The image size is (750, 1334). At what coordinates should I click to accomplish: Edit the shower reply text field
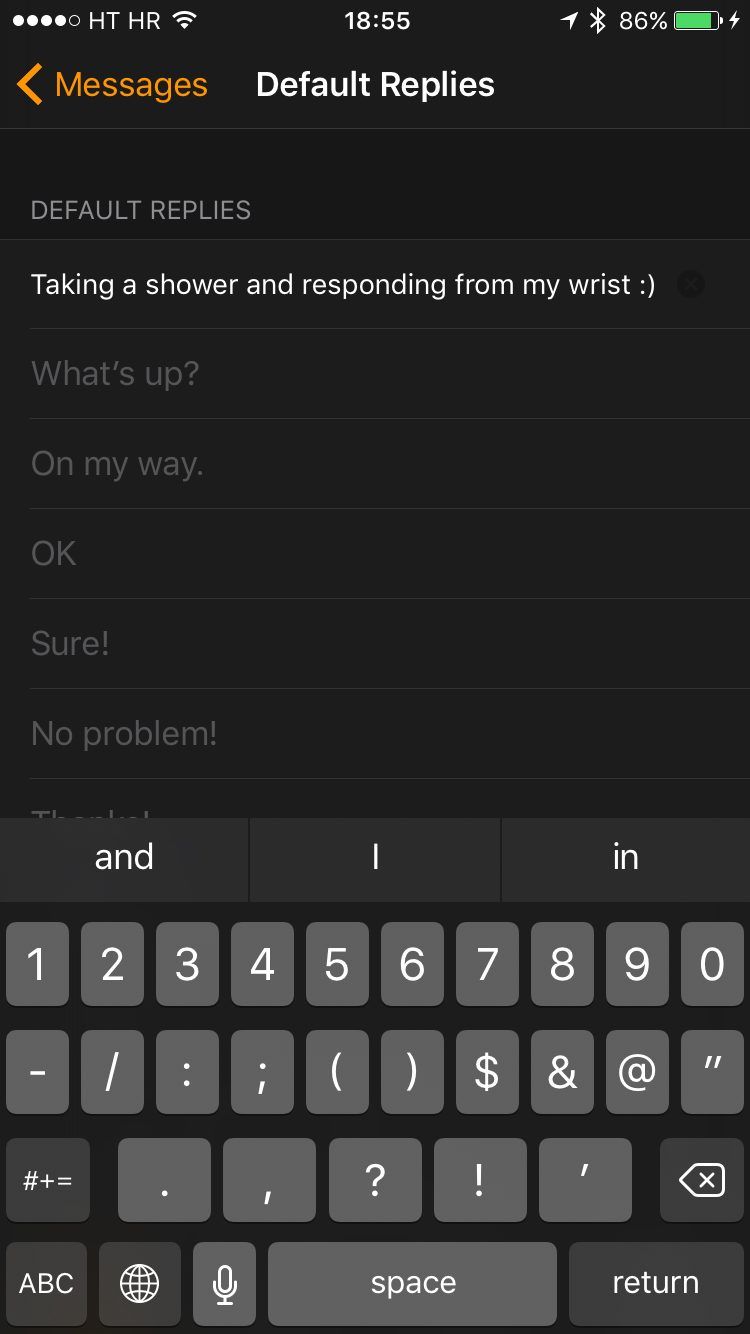[343, 285]
